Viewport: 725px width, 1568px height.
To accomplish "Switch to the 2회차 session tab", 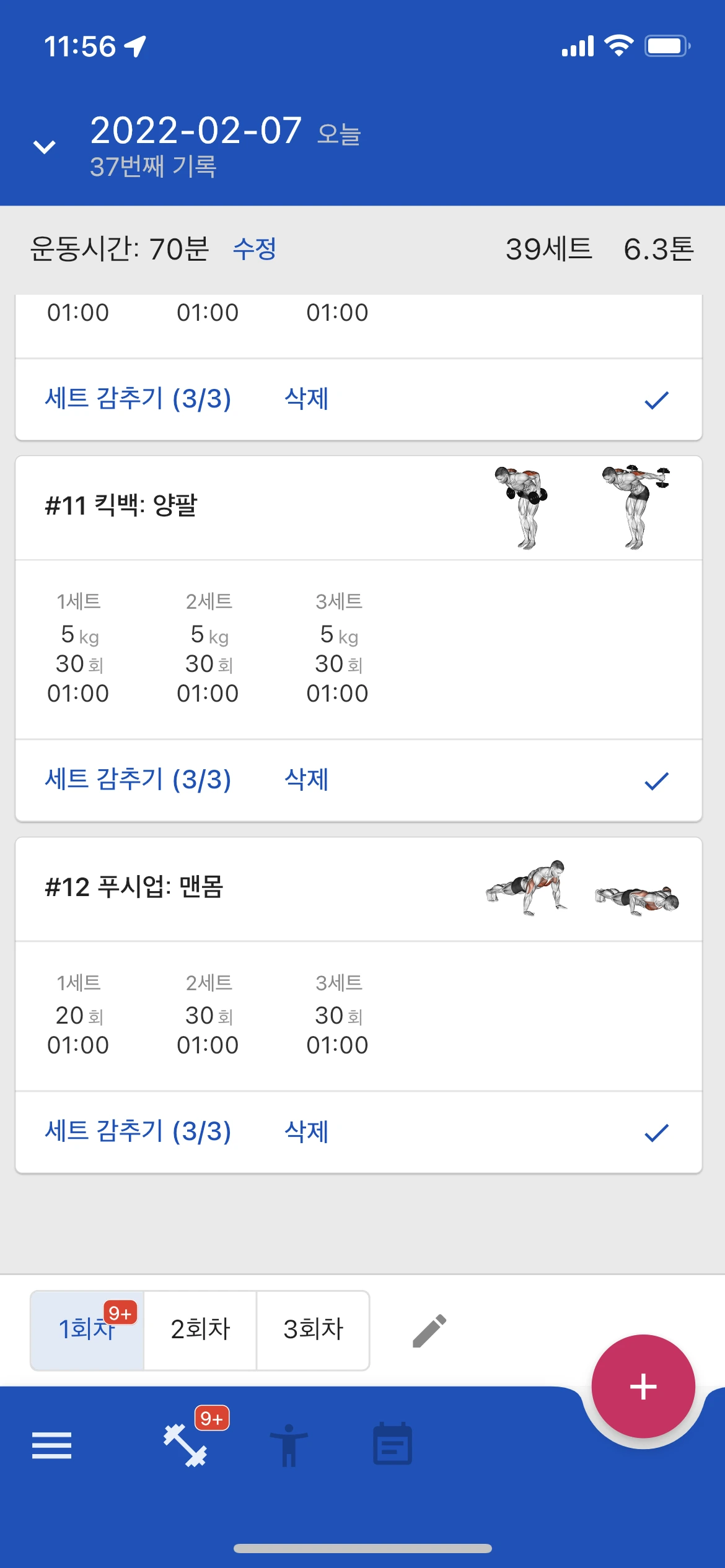I will [200, 1330].
